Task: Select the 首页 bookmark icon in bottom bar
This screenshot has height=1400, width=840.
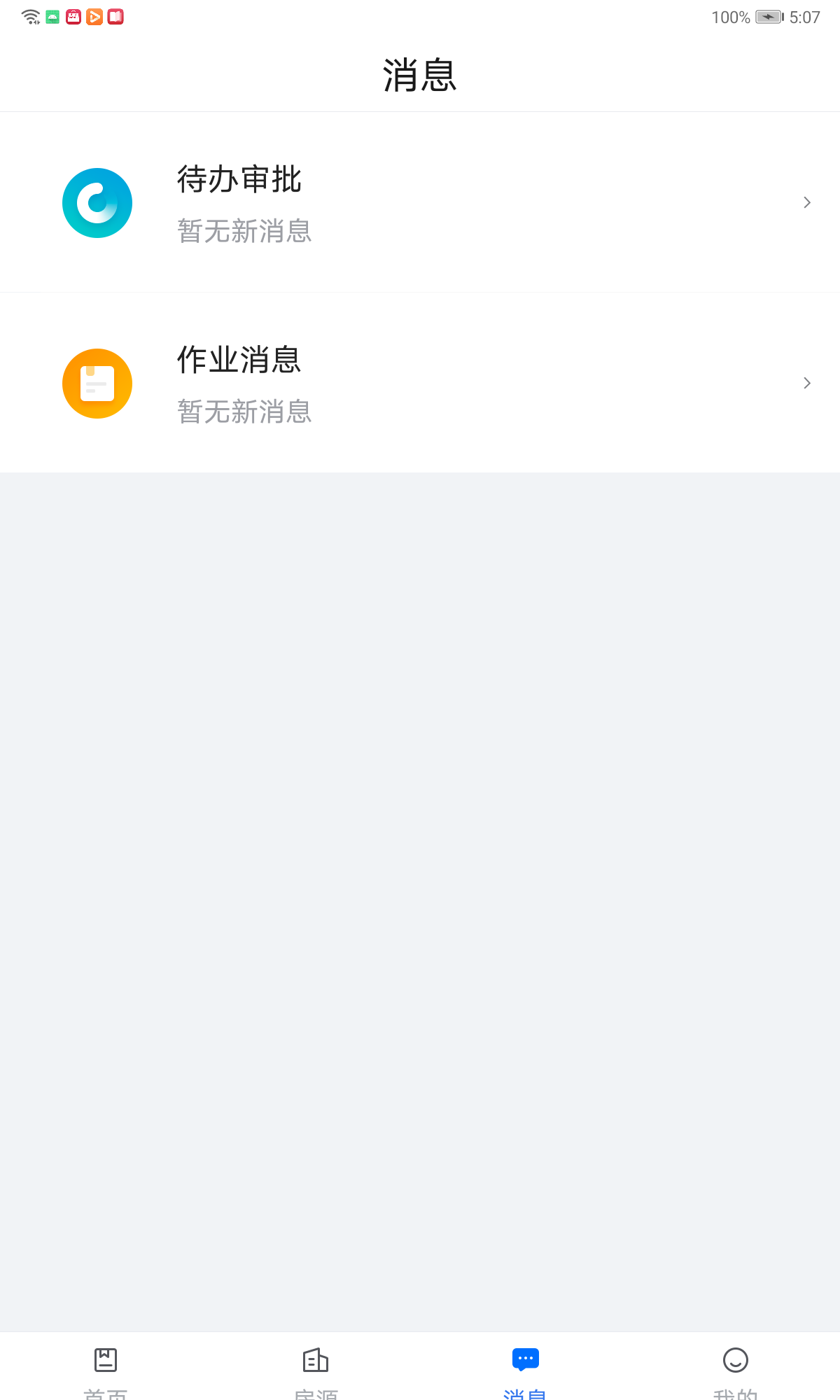Action: click(x=105, y=1361)
